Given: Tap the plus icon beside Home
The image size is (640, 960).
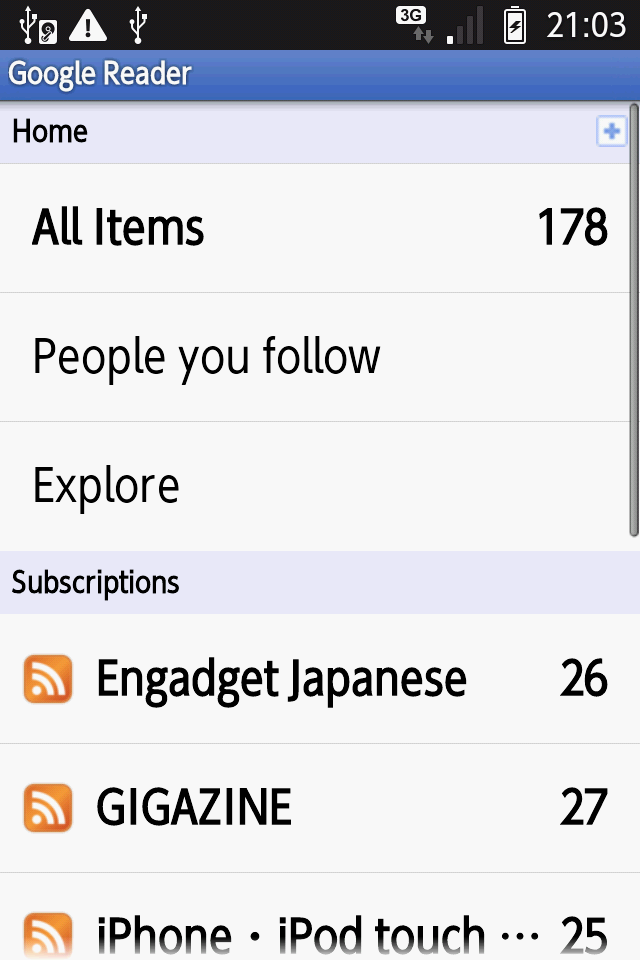Looking at the screenshot, I should pyautogui.click(x=610, y=131).
